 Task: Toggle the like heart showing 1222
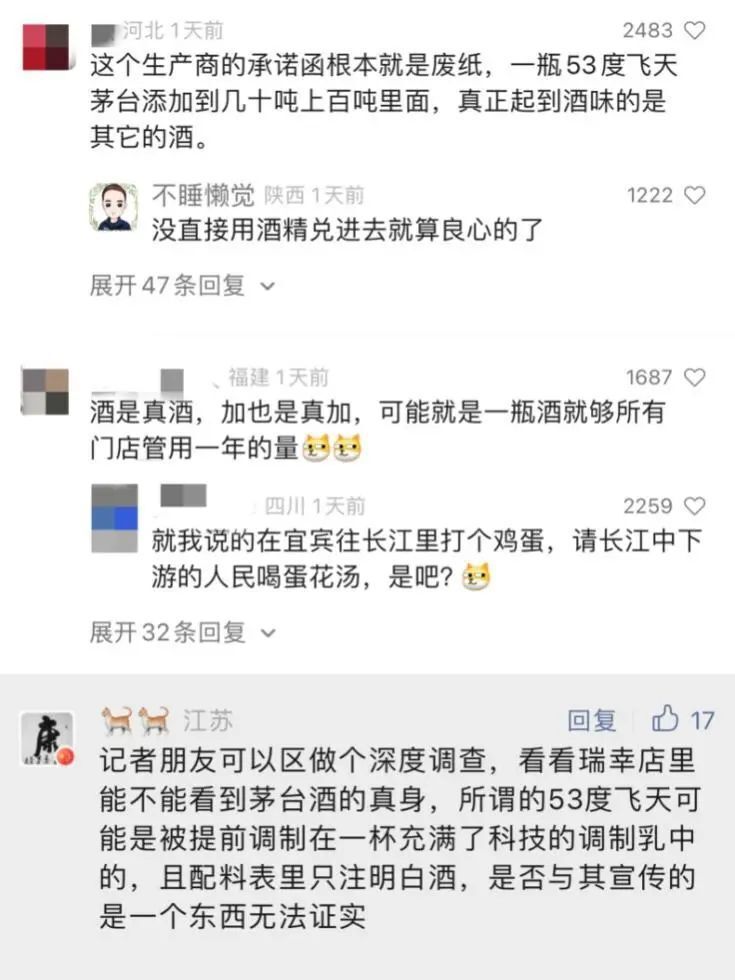[x=693, y=195]
